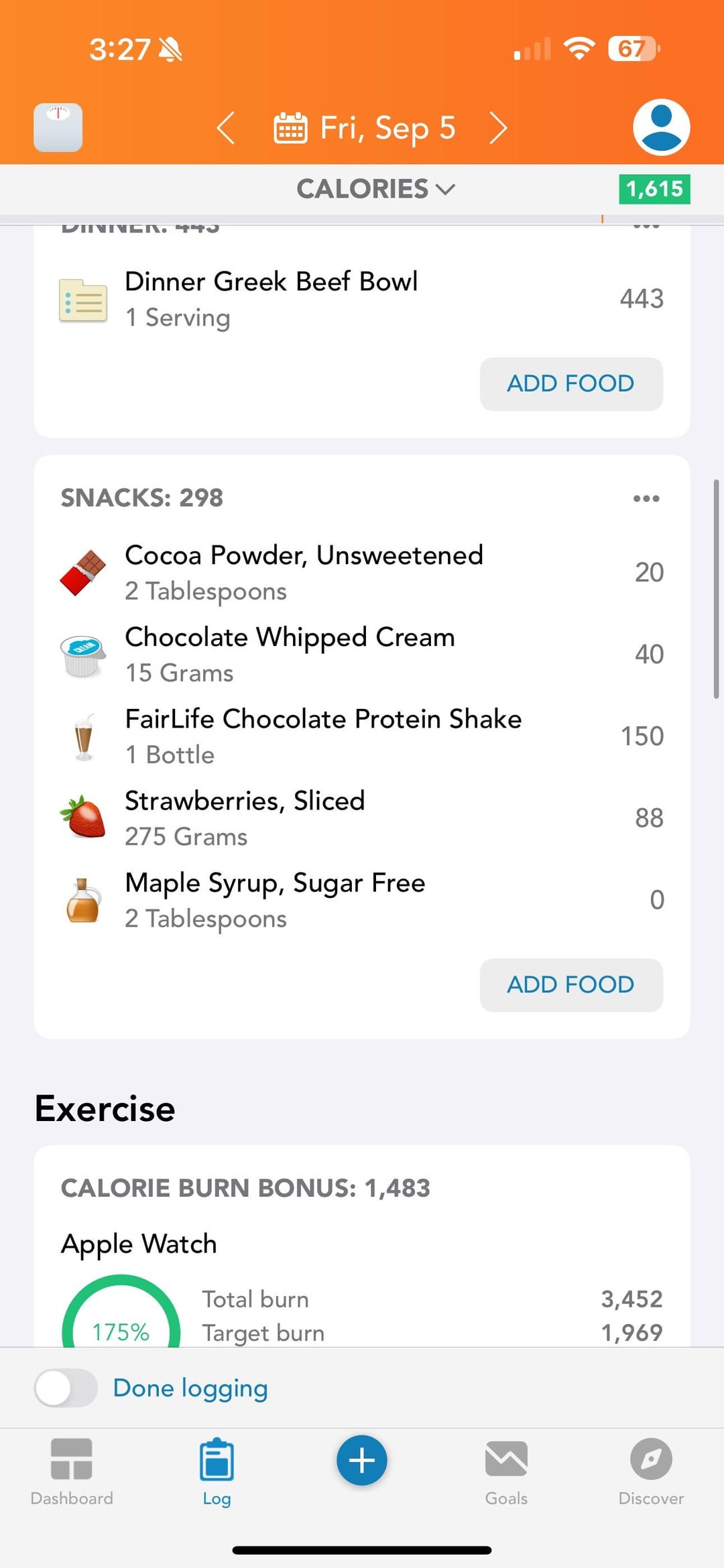Screen dimensions: 724x1568
Task: Open the weight scale icon
Action: 58,127
